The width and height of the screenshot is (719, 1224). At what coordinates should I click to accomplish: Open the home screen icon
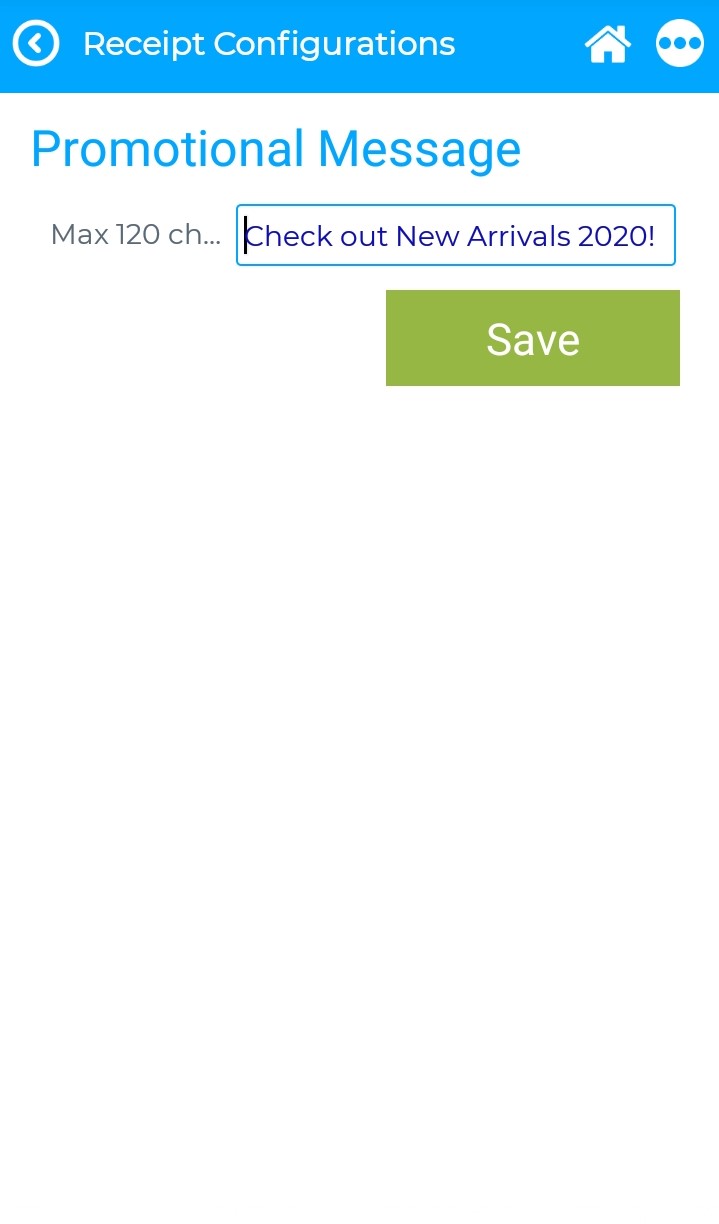608,44
